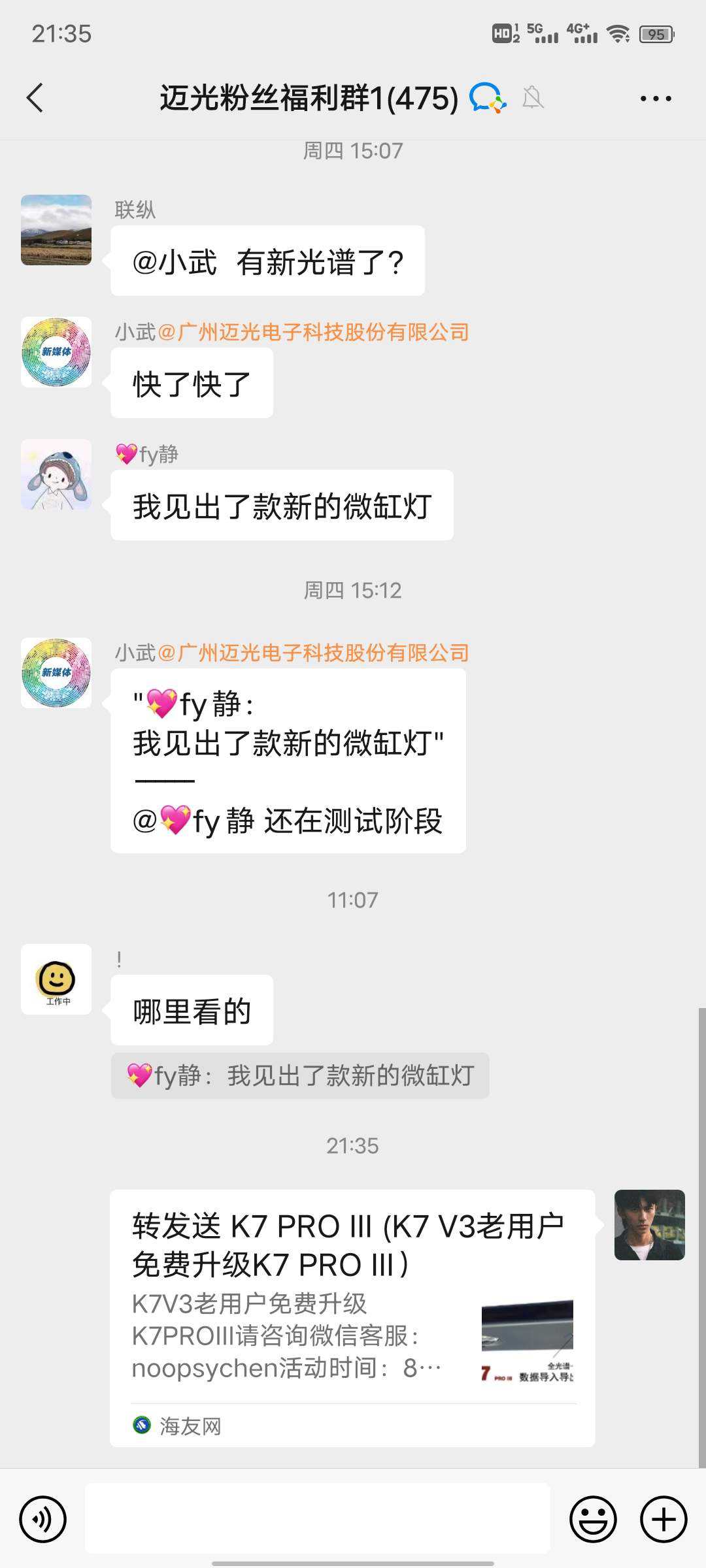Tap the quoted fy静 message under 哪里看的
This screenshot has height=1568, width=706.
[x=300, y=1075]
